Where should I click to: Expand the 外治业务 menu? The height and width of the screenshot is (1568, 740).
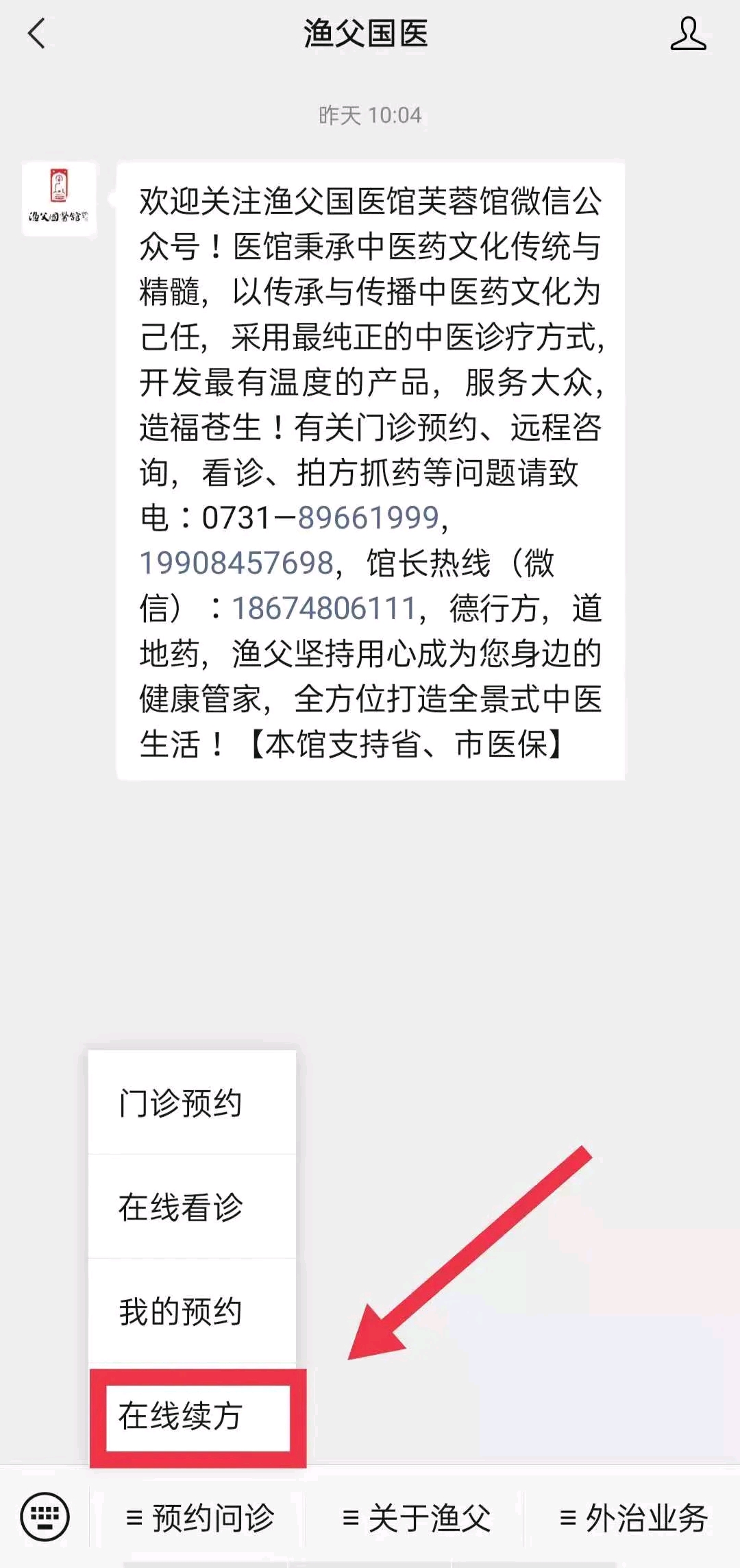632,1517
